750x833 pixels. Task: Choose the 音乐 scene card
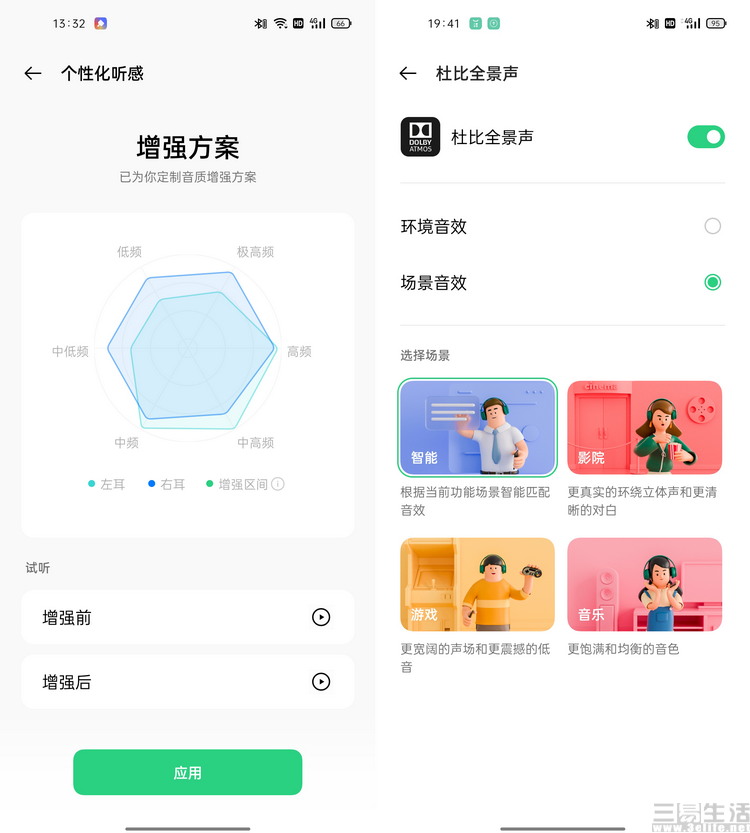point(644,584)
